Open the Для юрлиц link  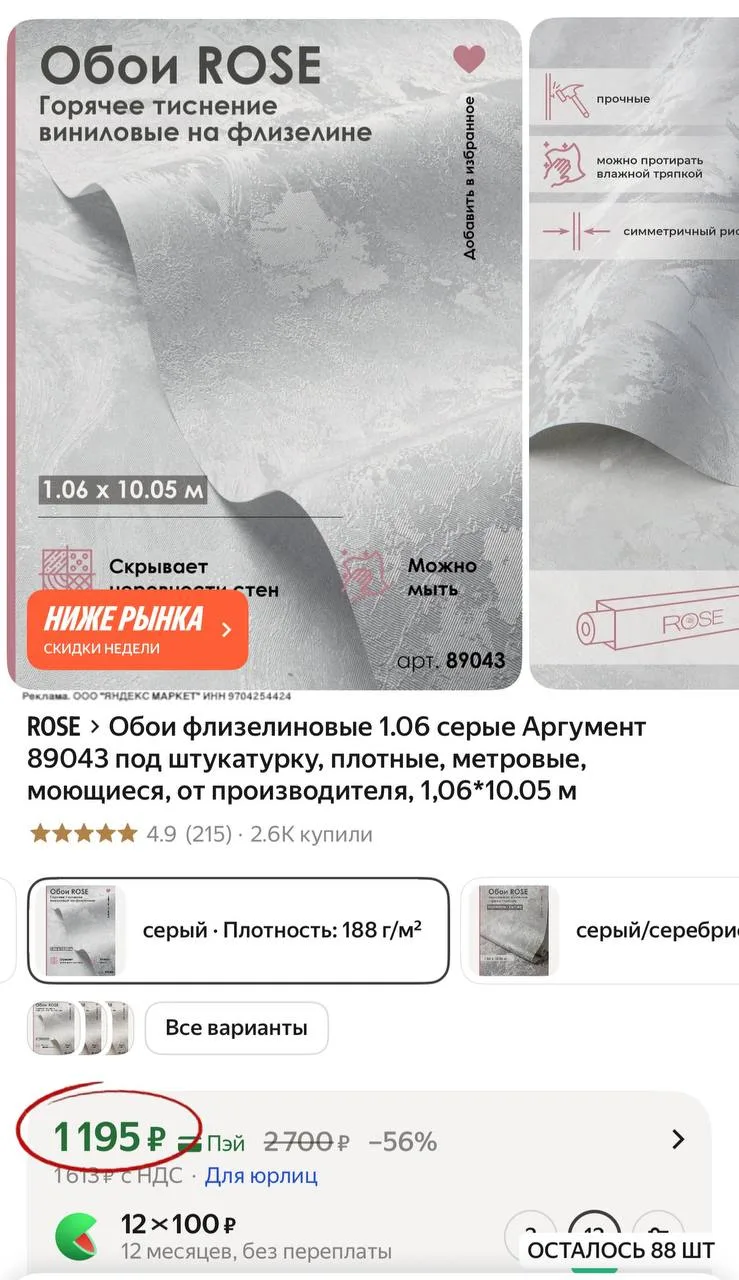click(261, 1176)
